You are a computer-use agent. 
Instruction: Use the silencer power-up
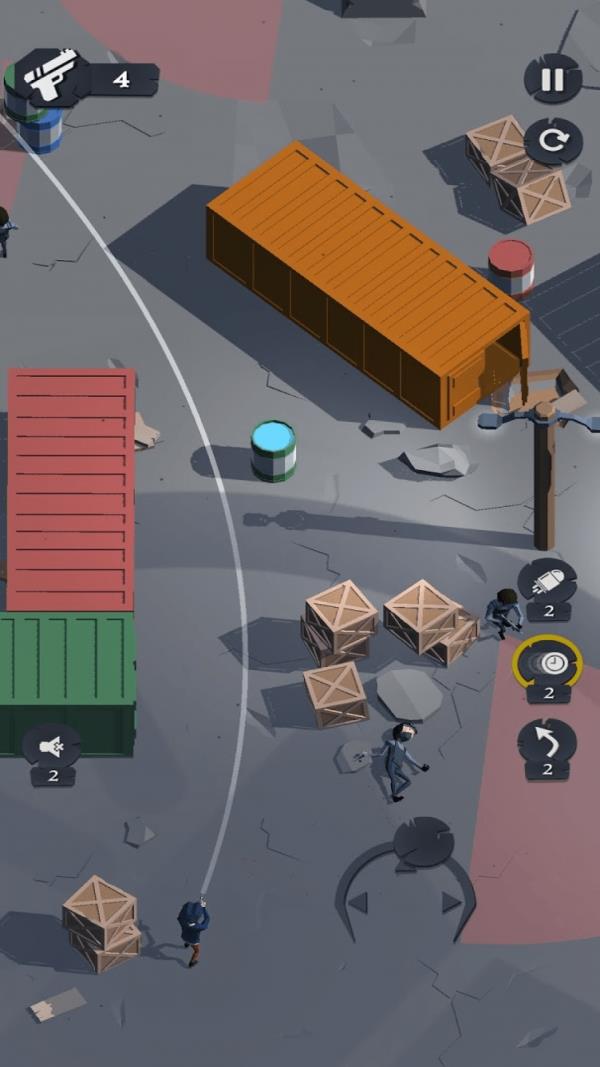51,746
